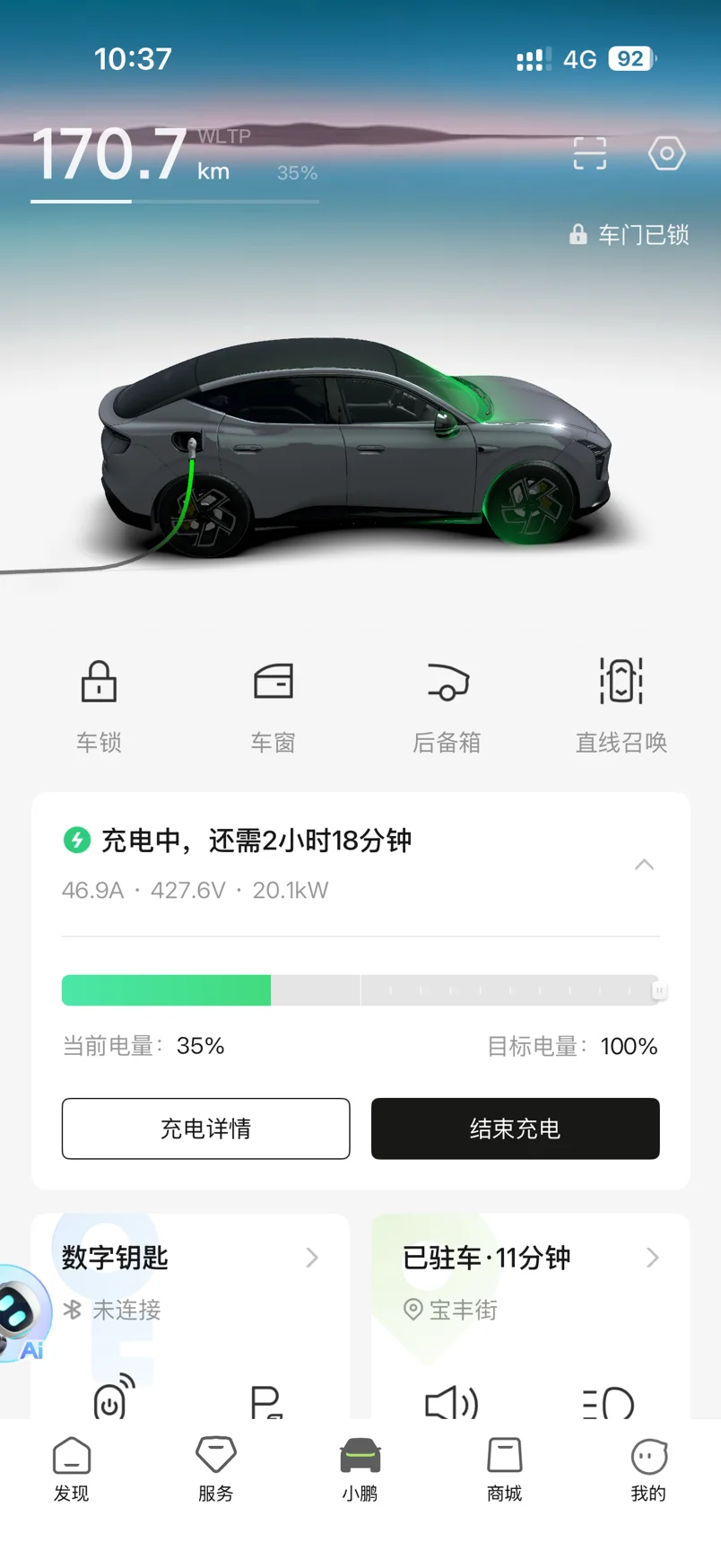Start 直线召唤 straight-line summon
The height and width of the screenshot is (1568, 721).
621,706
